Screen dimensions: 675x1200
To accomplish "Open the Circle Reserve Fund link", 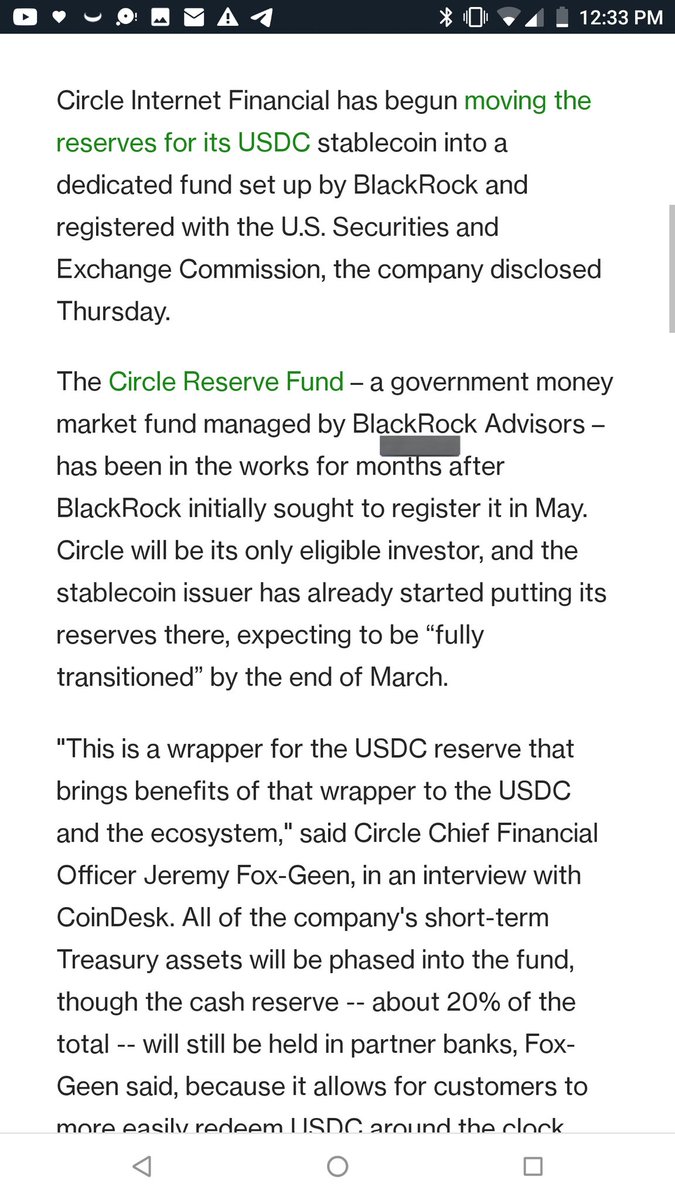I will 226,381.
